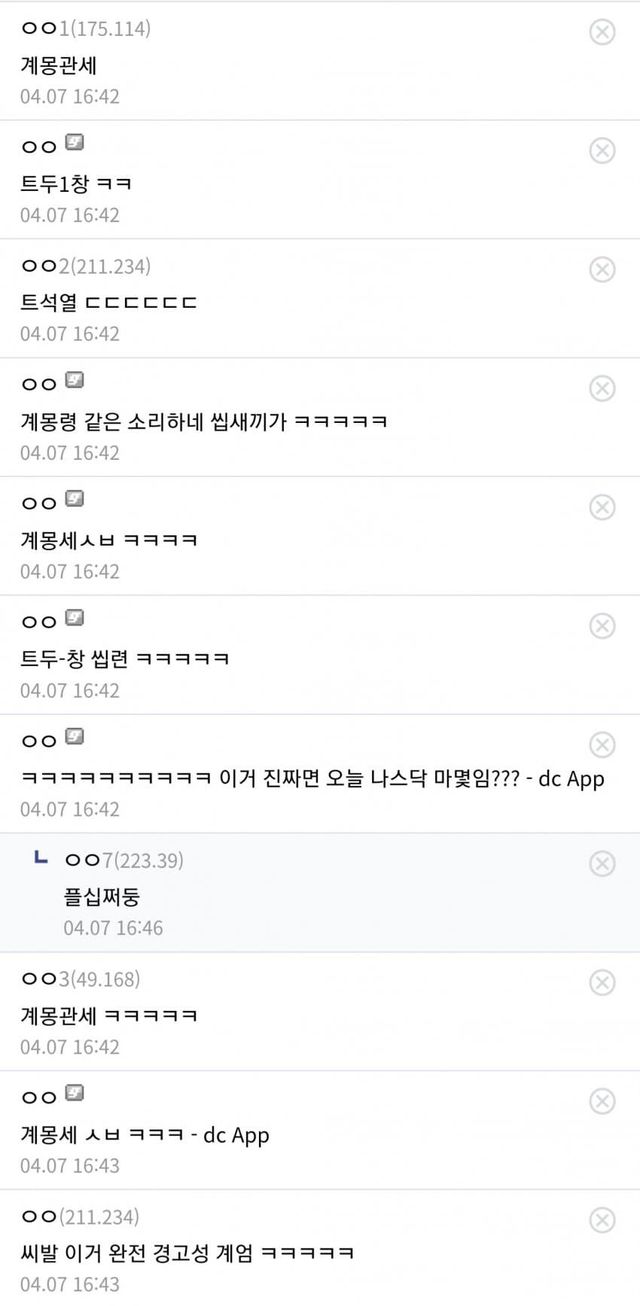This screenshot has width=640, height=1306.
Task: Delete the 계몽관세 comment by ㅇㅇ1(175.114)
Action: 602,32
